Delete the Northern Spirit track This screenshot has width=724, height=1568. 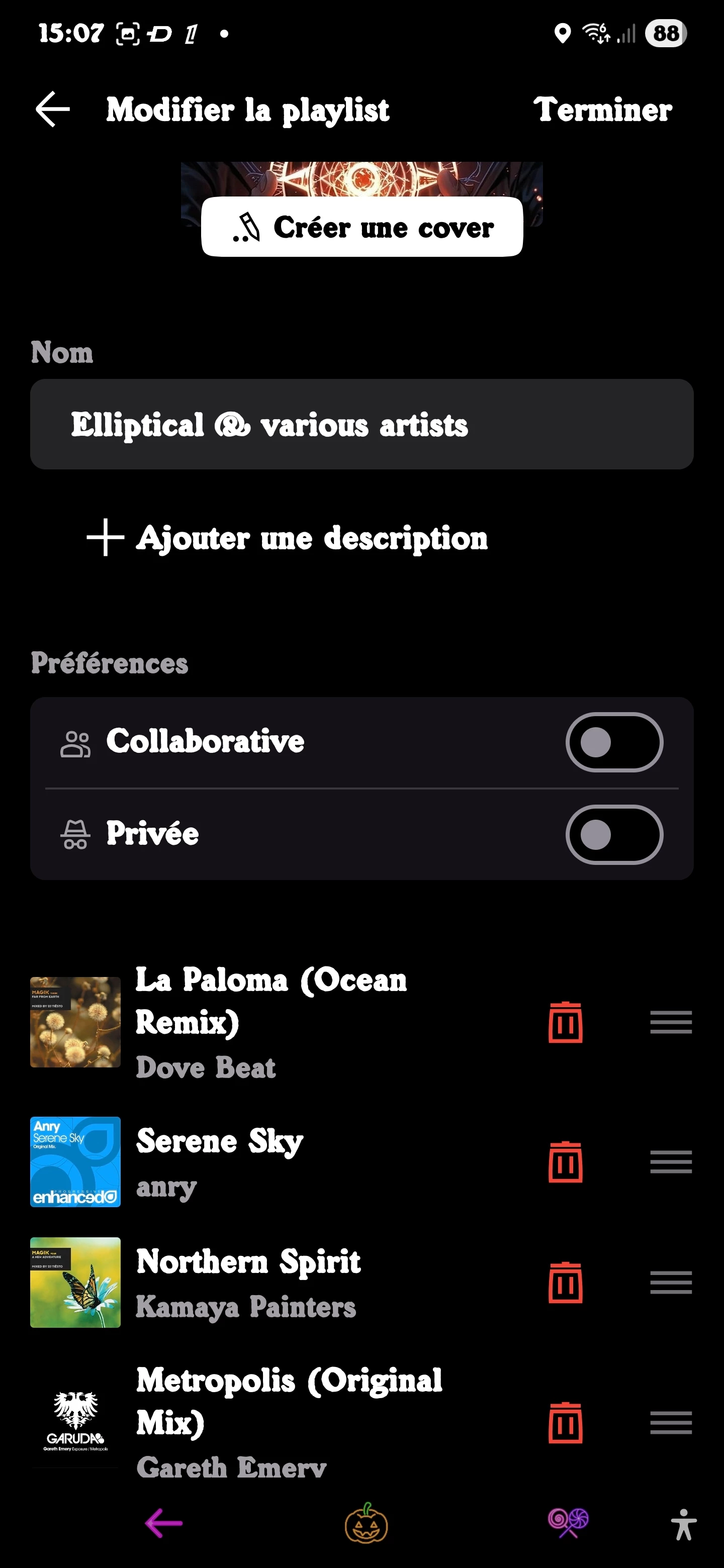click(x=565, y=1283)
